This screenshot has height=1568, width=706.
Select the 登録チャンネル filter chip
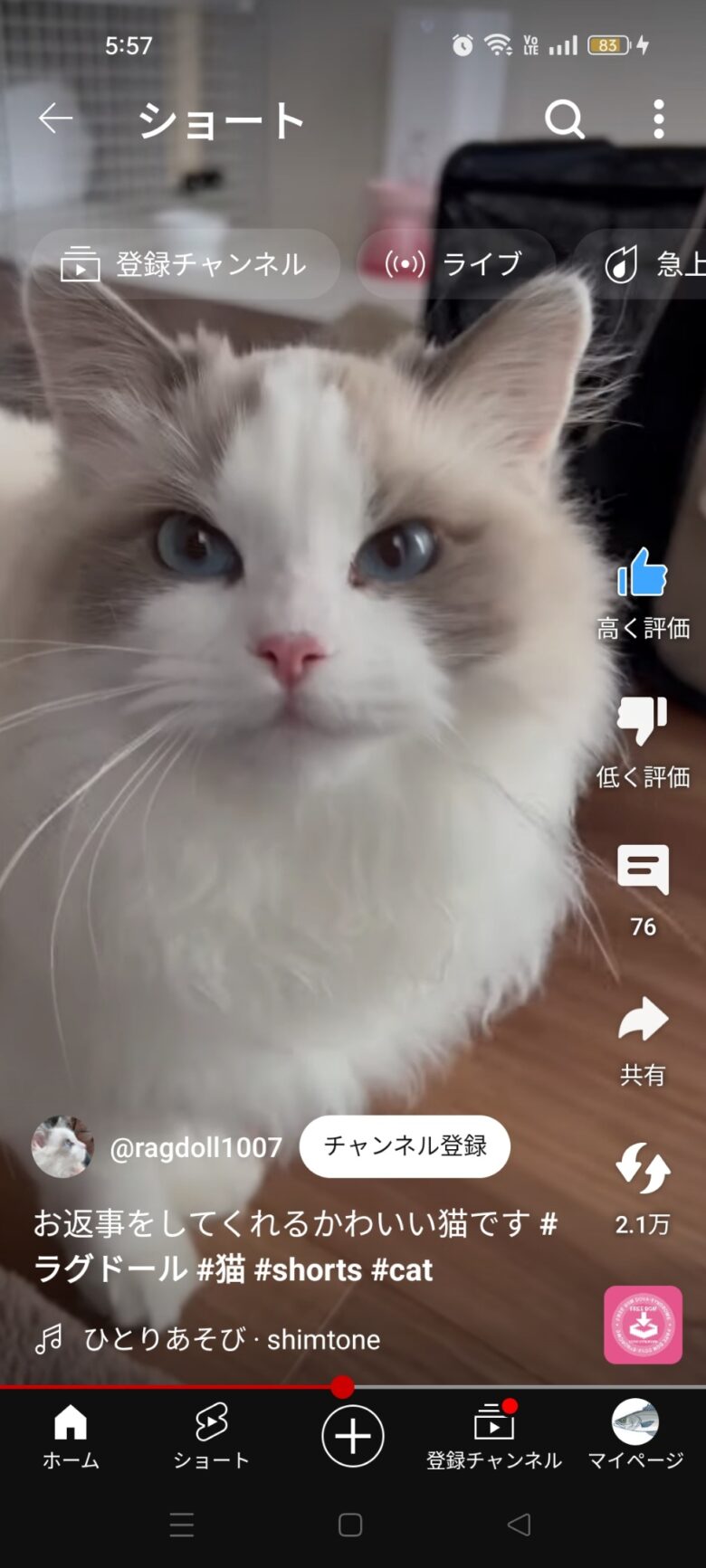186,264
